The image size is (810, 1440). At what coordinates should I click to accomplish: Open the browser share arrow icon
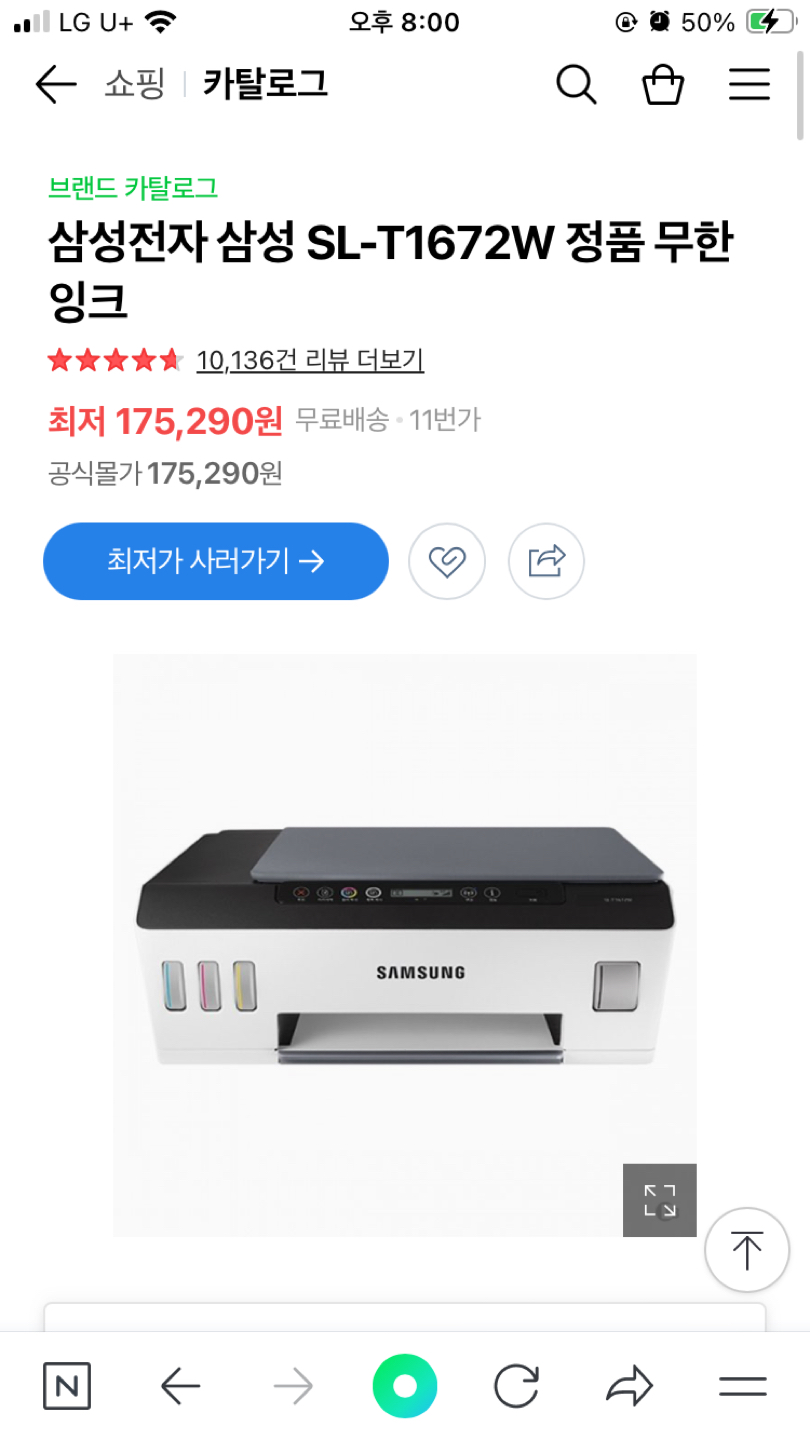[629, 1386]
